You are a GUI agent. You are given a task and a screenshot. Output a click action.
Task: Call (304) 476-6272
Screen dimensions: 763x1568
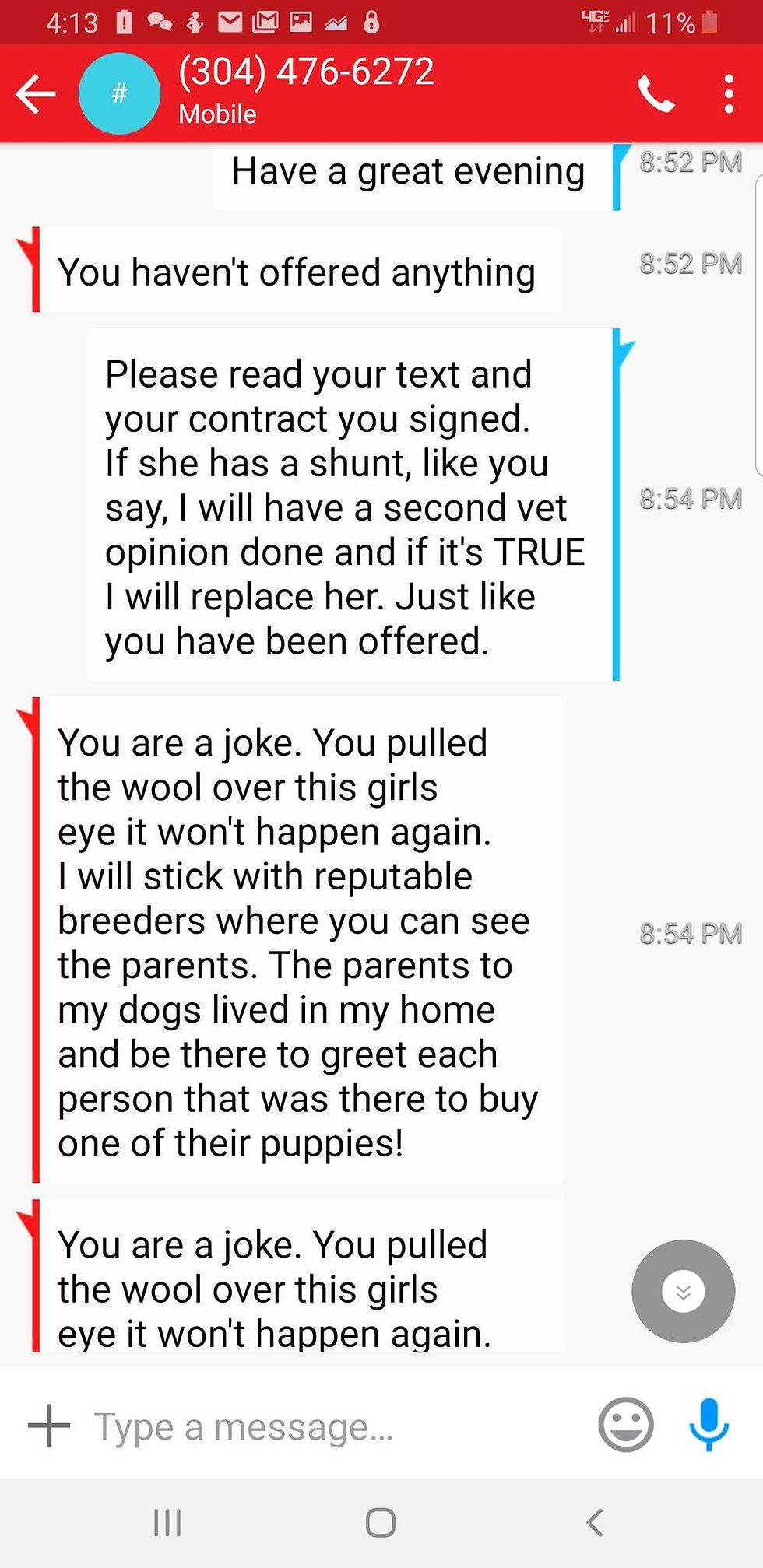656,94
